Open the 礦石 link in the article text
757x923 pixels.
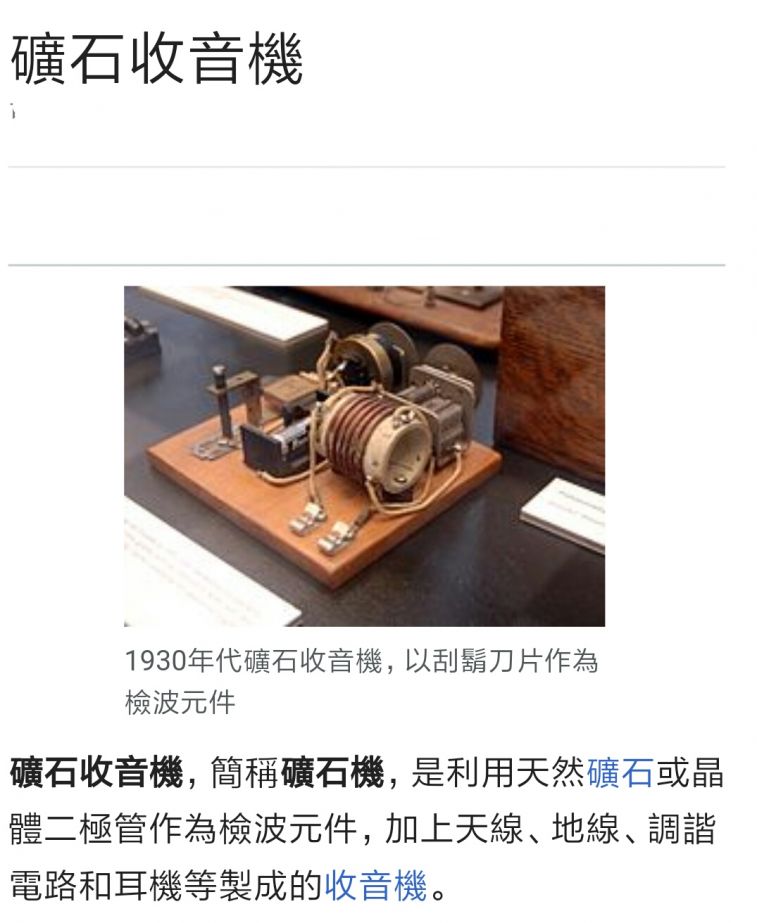tap(620, 773)
